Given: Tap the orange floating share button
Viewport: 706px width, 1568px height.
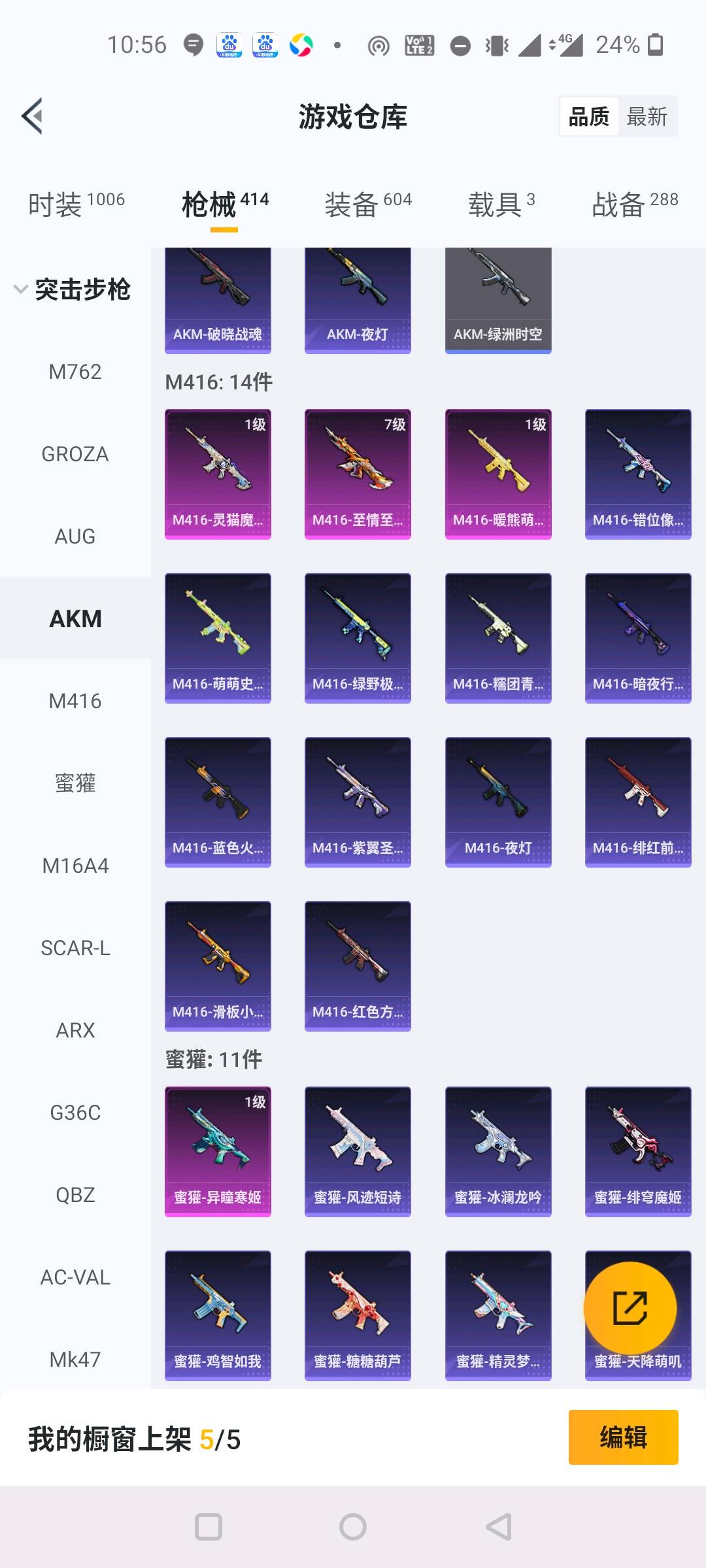Looking at the screenshot, I should (630, 1308).
